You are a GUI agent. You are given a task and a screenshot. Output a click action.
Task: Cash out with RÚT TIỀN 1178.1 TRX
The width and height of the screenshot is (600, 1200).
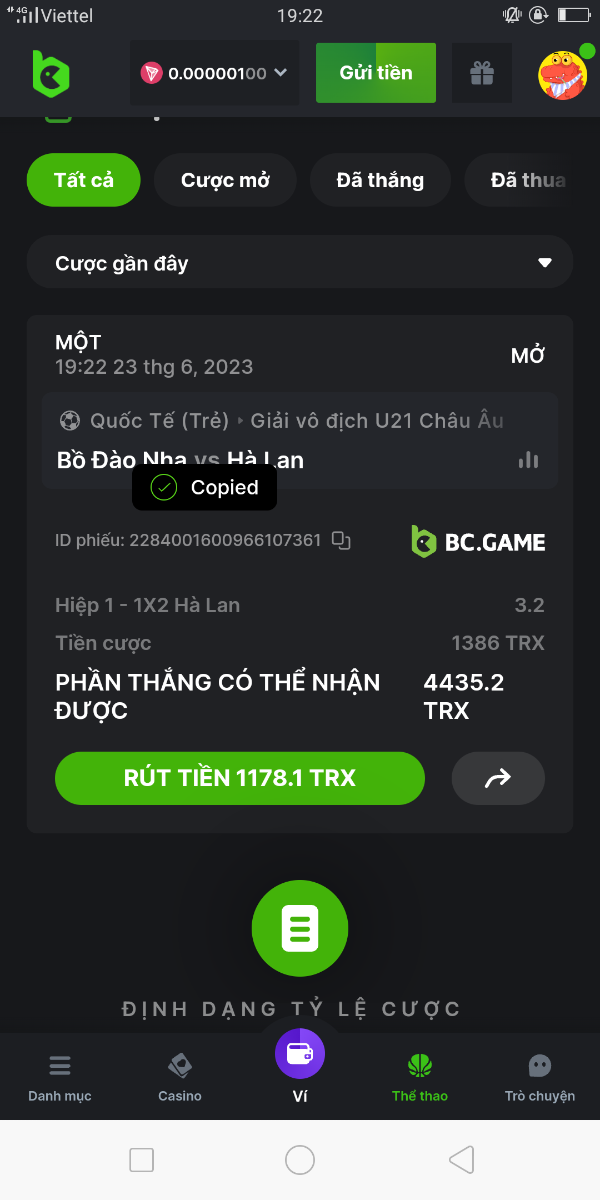[240, 778]
